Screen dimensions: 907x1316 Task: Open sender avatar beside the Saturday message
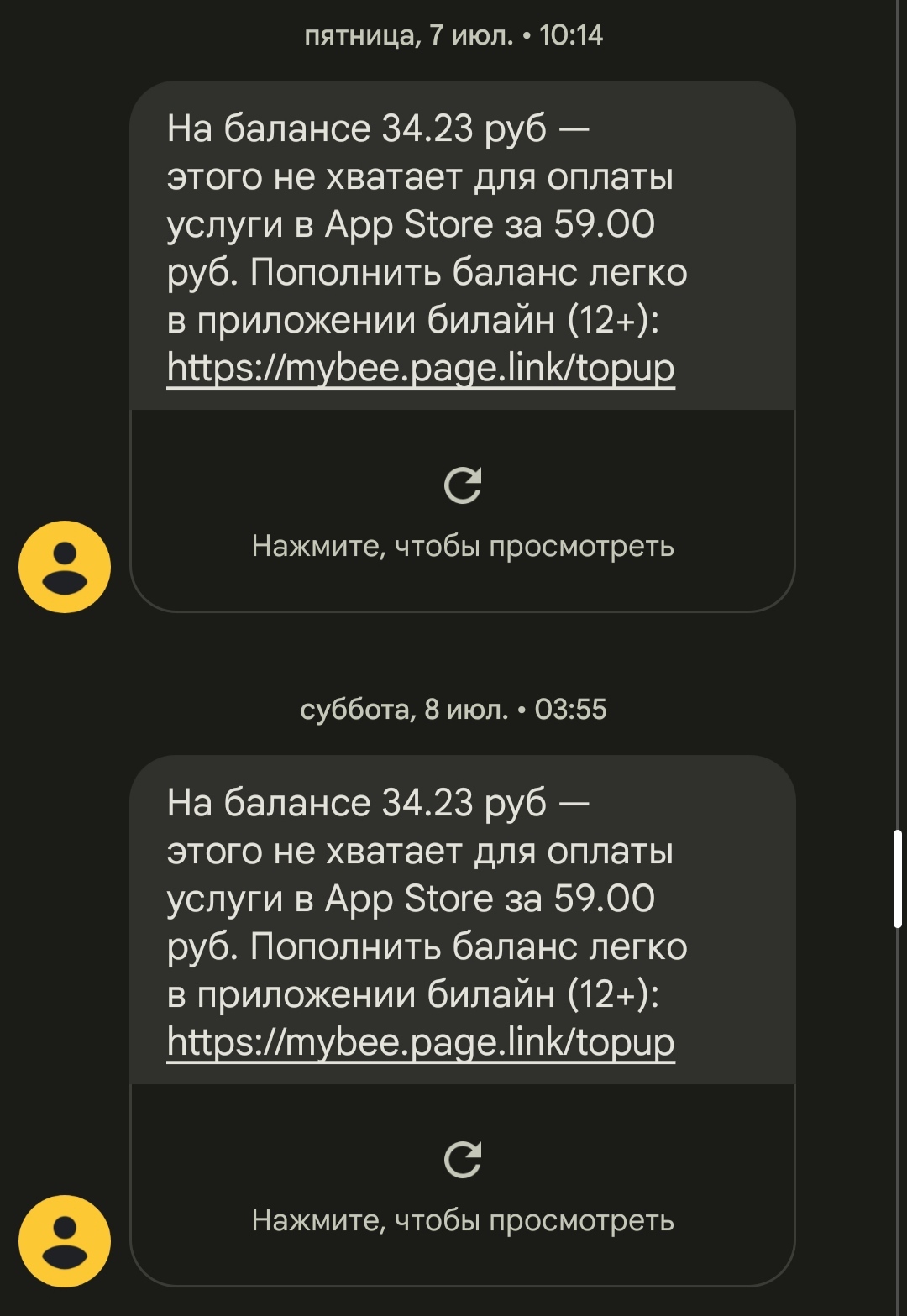tap(65, 1241)
